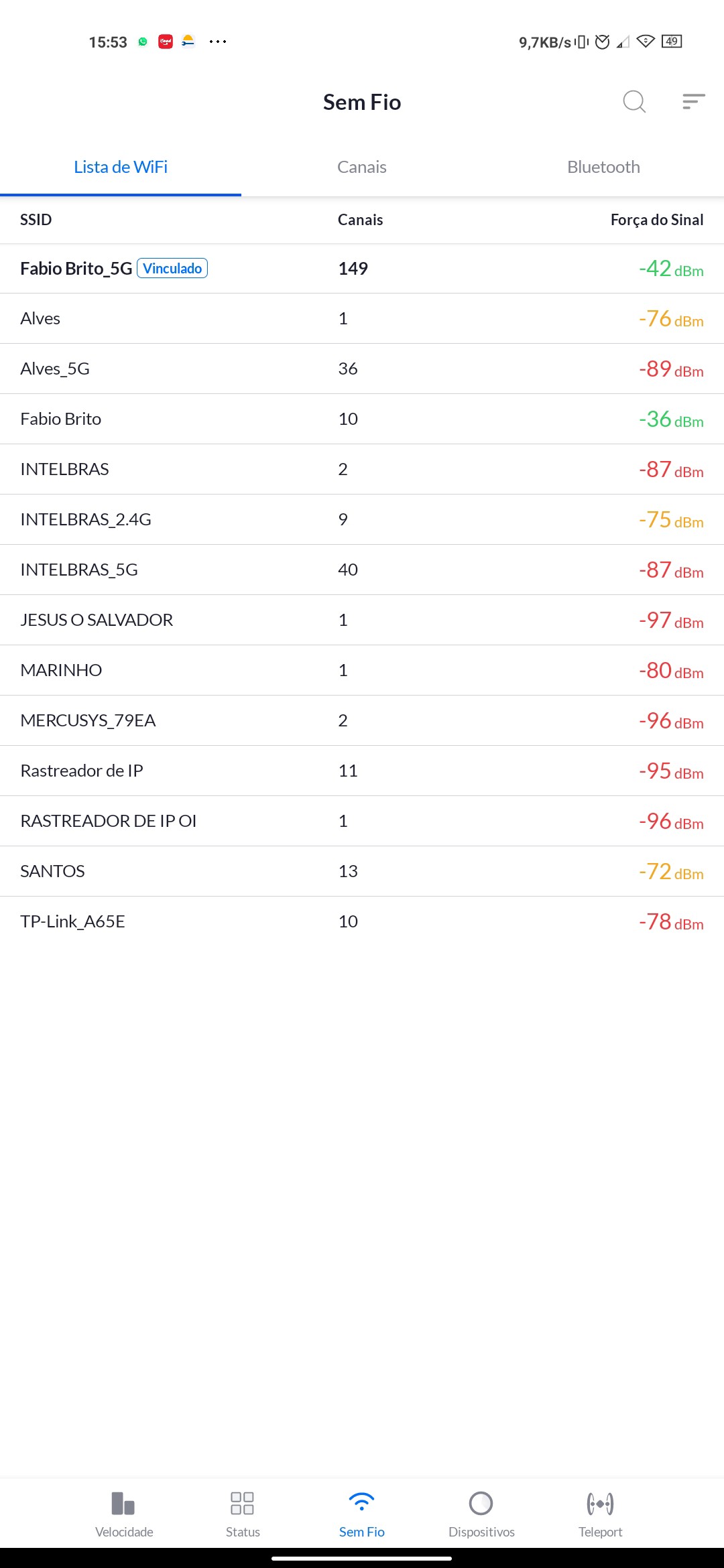This screenshot has height=1568, width=724.
Task: Open the sort and filter icon
Action: point(693,102)
